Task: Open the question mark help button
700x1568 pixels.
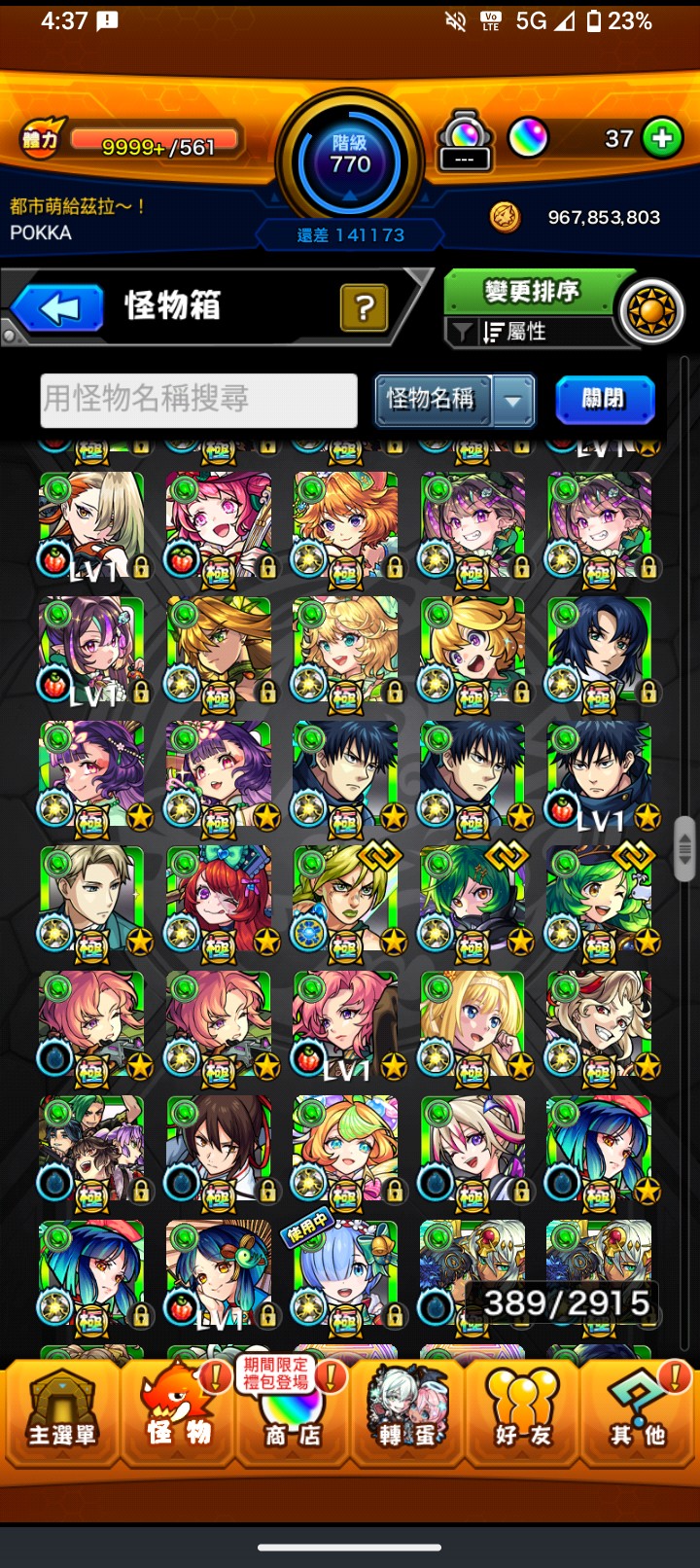Action: (x=365, y=308)
